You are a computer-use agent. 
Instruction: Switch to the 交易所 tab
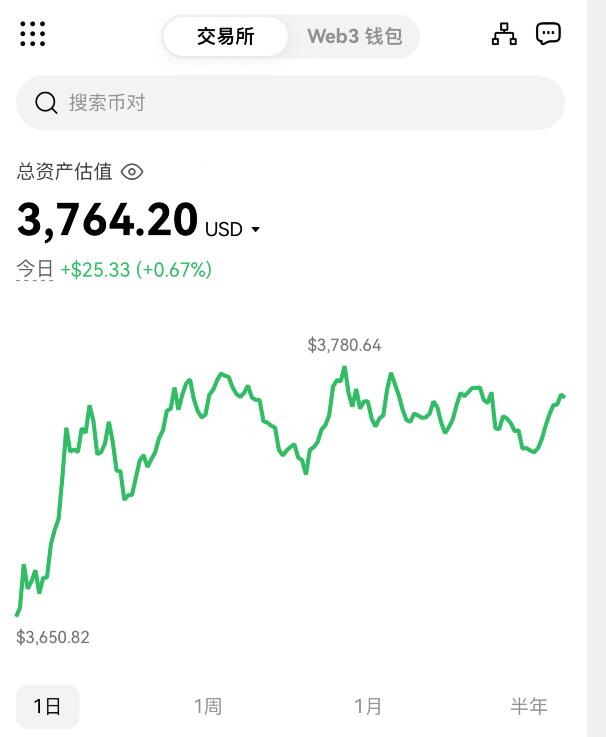(226, 37)
